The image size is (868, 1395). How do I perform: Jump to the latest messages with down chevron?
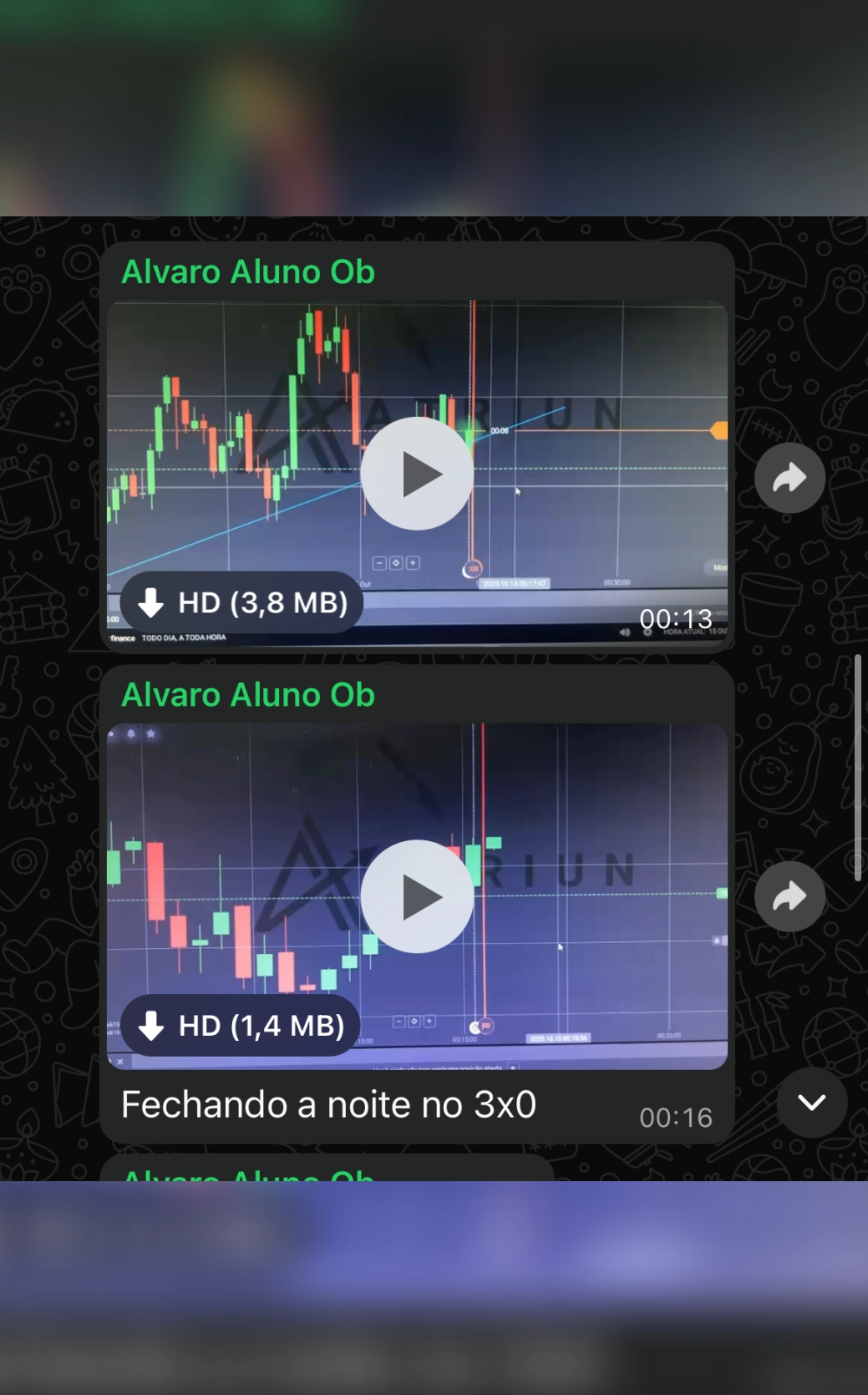[x=811, y=1103]
